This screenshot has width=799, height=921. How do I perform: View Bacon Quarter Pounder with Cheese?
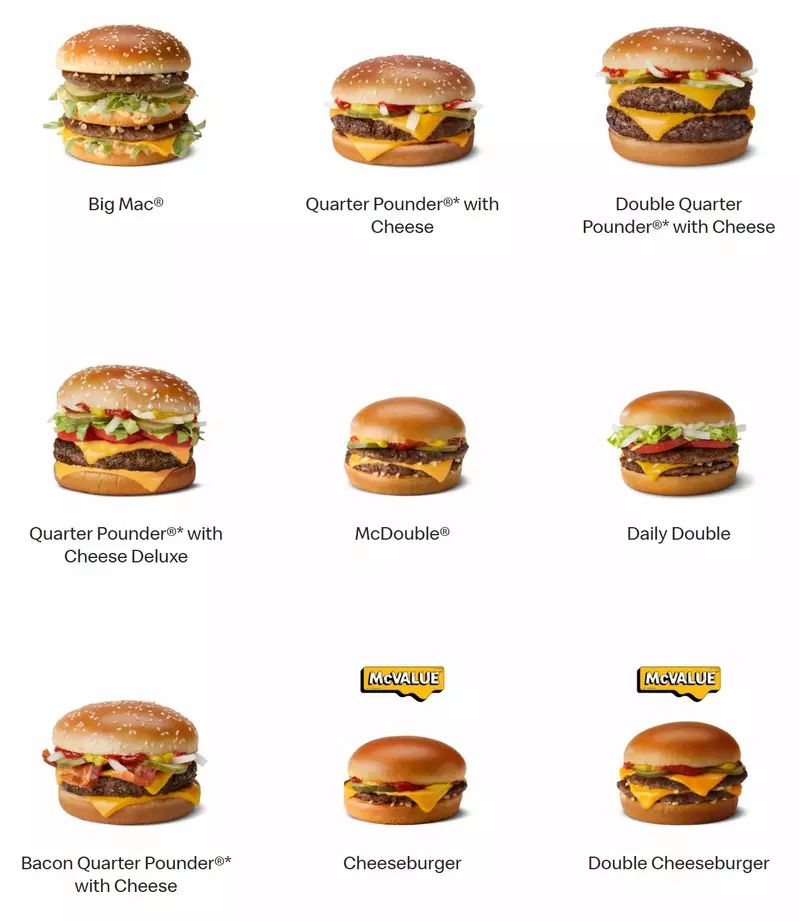point(126,762)
